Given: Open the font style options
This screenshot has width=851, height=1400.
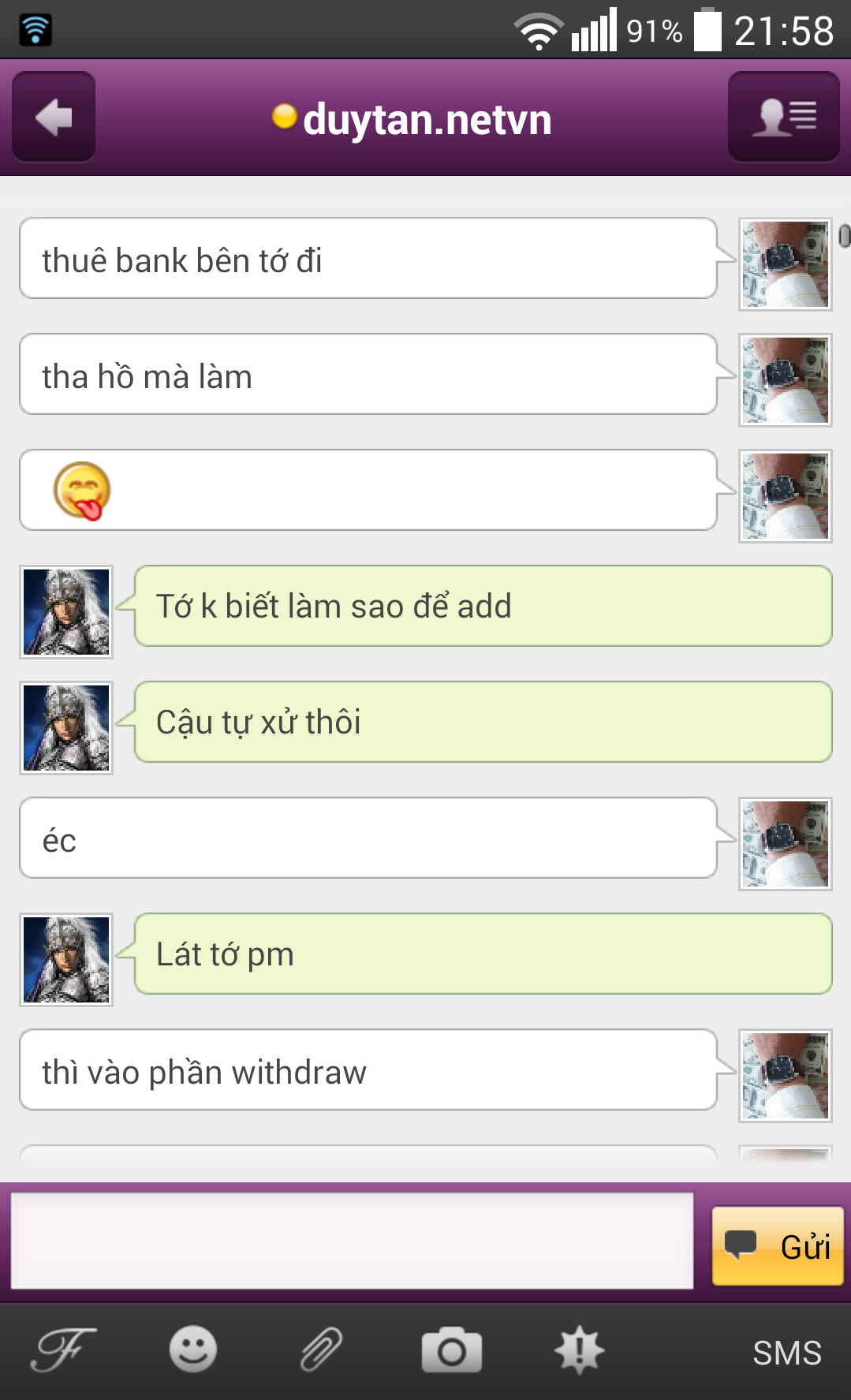Looking at the screenshot, I should 63,1350.
